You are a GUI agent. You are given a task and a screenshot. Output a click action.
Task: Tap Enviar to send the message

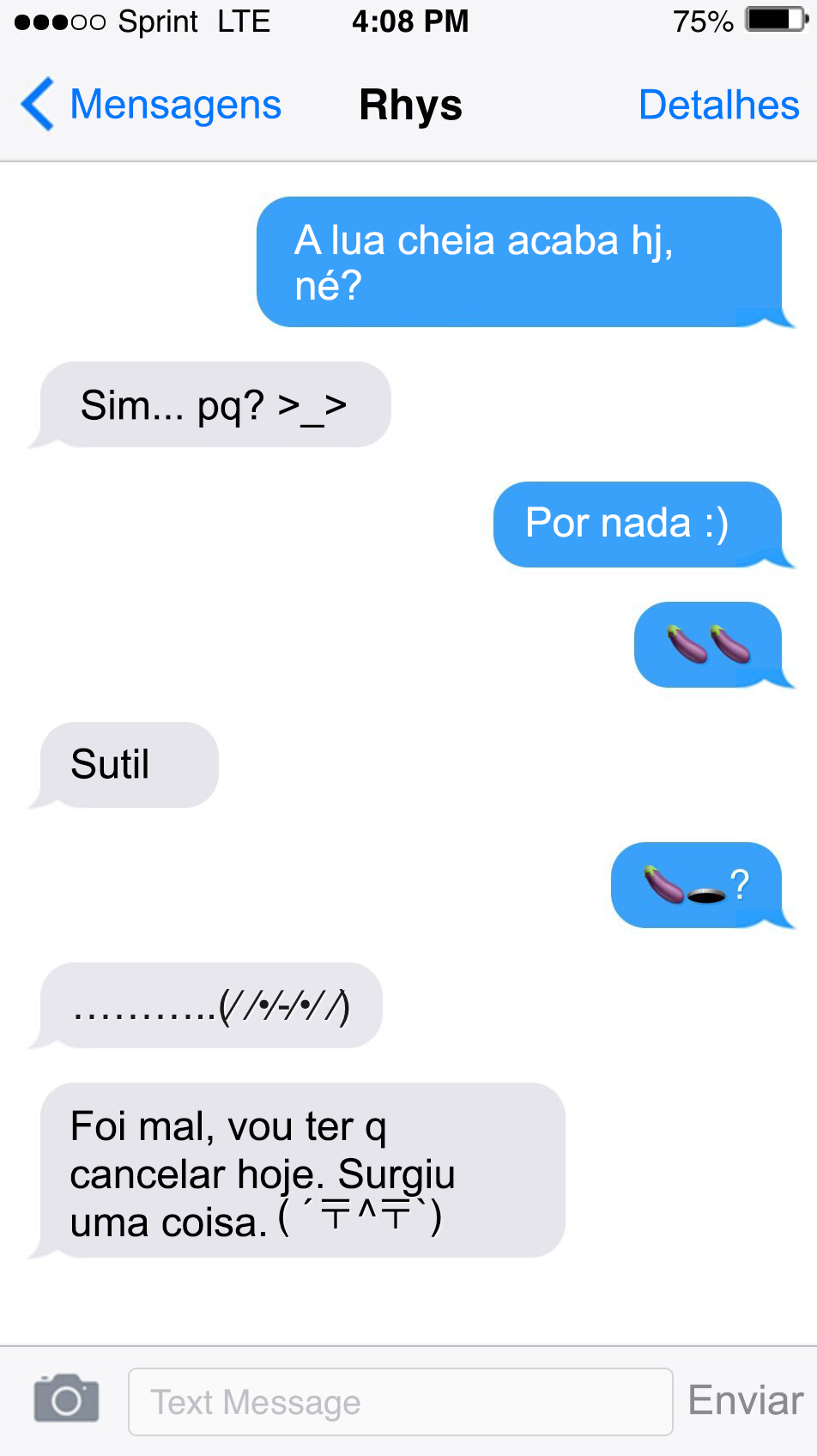745,1400
